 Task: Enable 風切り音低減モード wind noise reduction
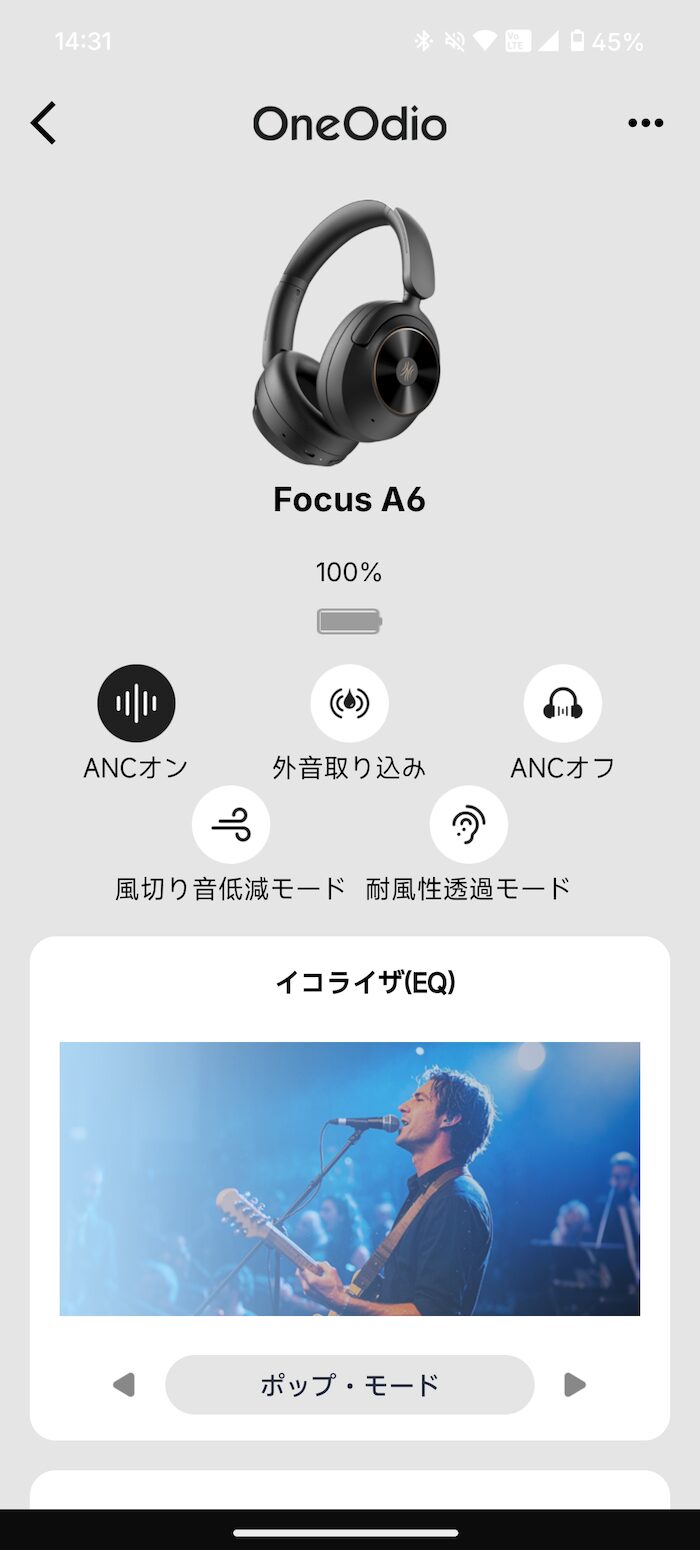tap(231, 825)
